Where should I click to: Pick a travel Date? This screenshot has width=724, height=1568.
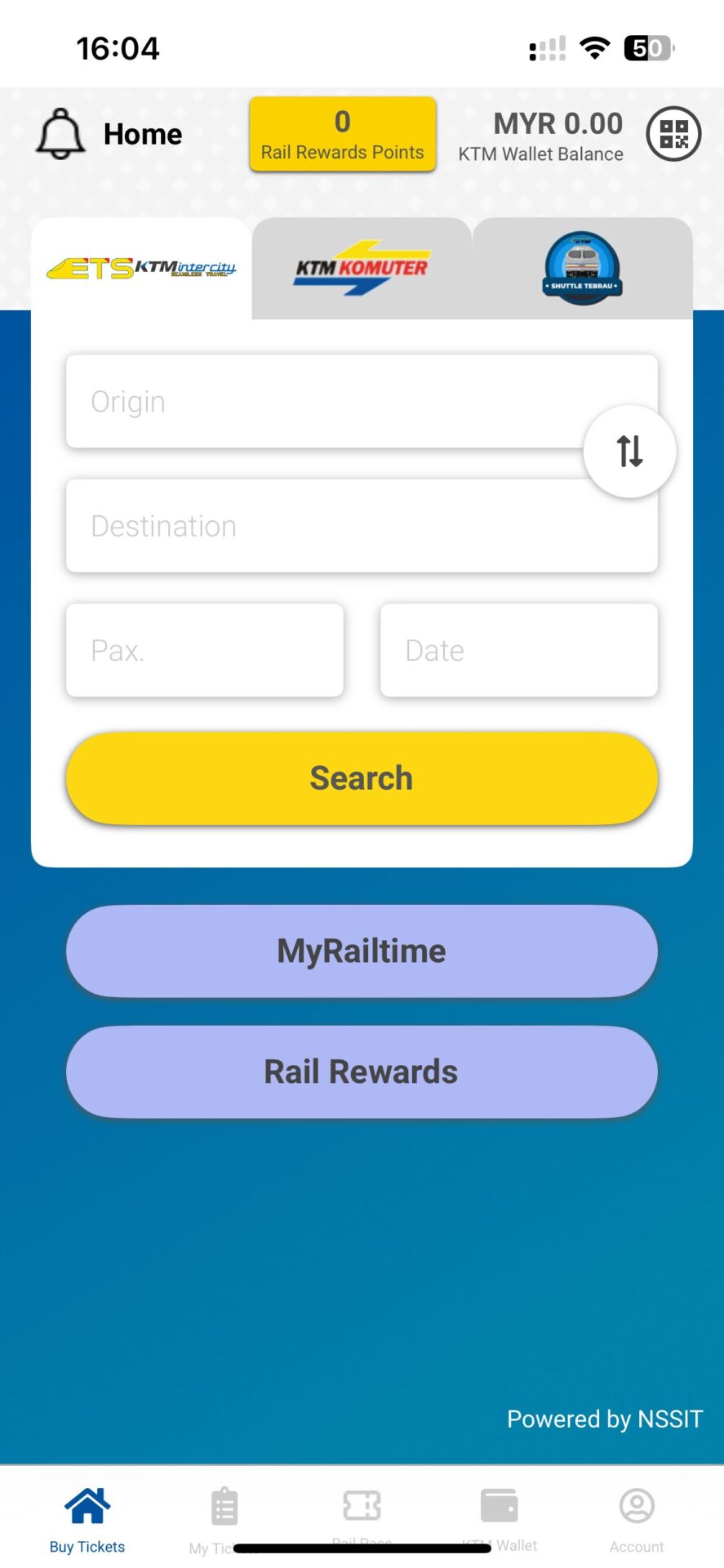point(519,650)
